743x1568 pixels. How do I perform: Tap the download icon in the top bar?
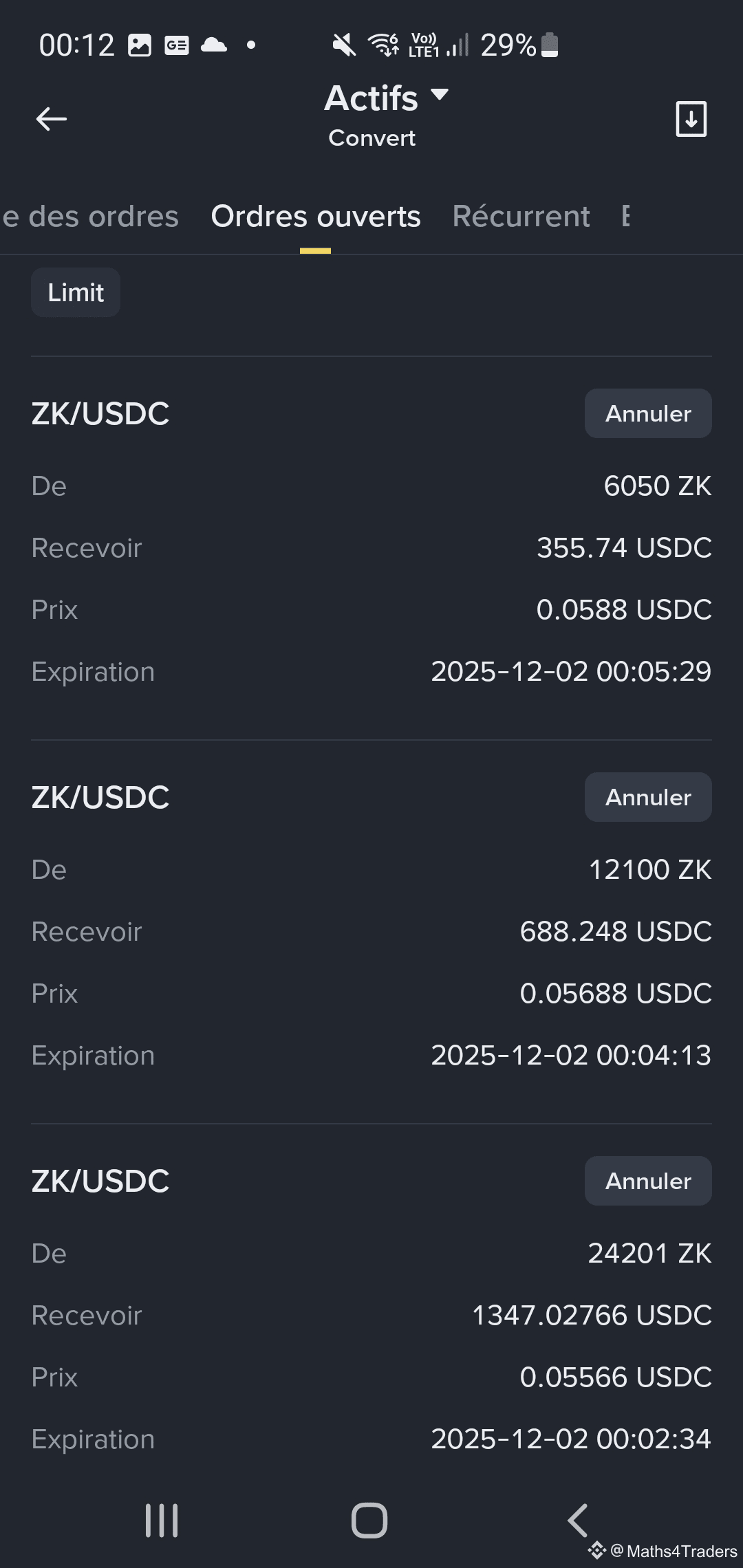(x=691, y=119)
